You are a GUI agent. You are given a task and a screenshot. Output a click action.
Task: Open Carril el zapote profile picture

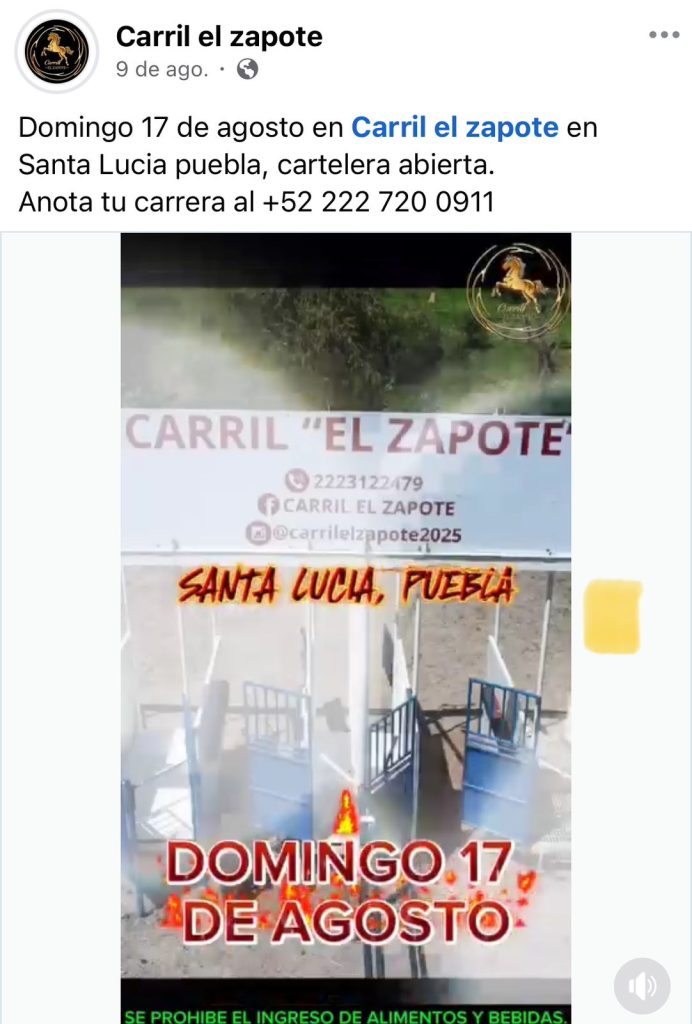(x=57, y=51)
